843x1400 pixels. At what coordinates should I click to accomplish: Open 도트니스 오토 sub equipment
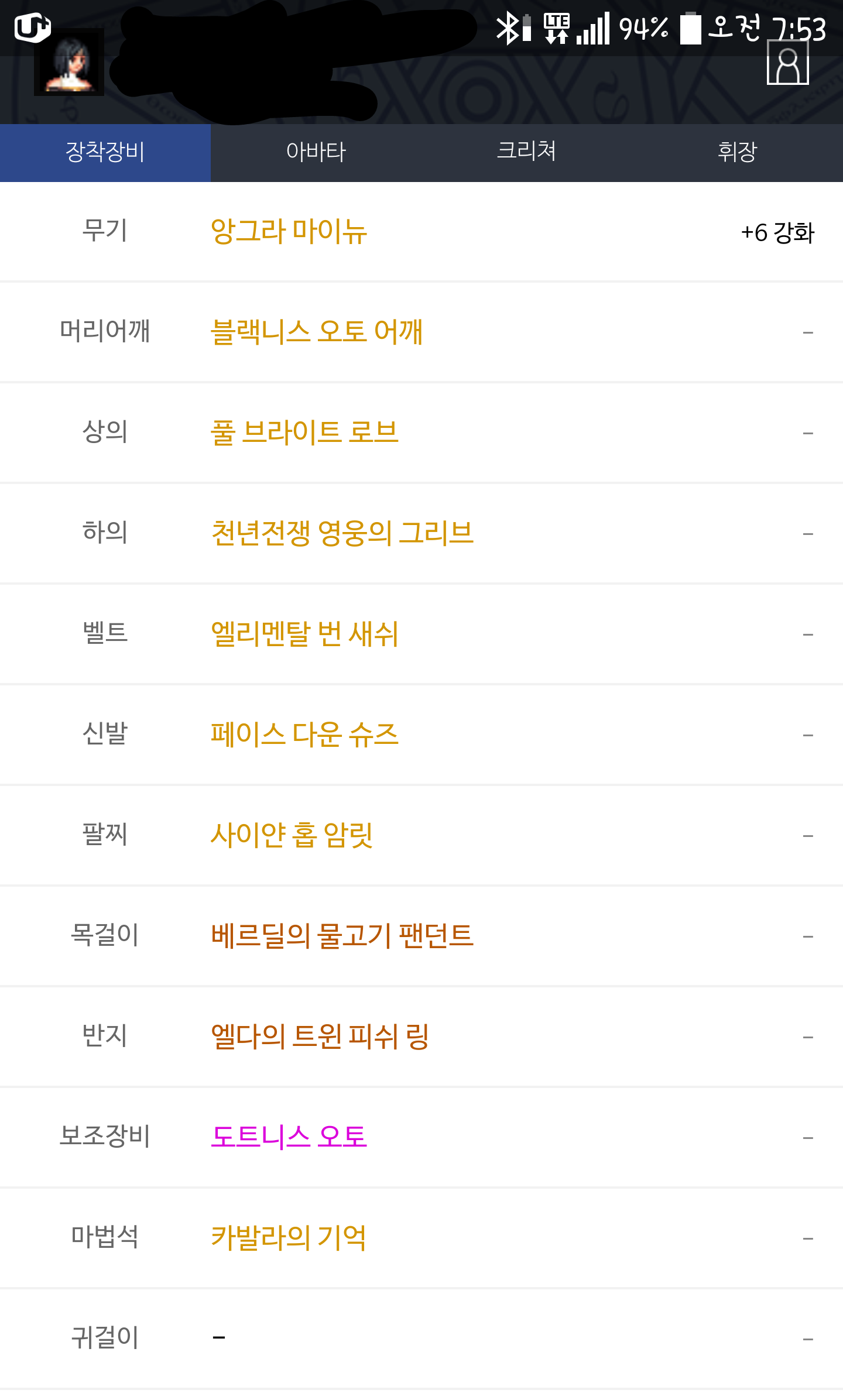(289, 1137)
